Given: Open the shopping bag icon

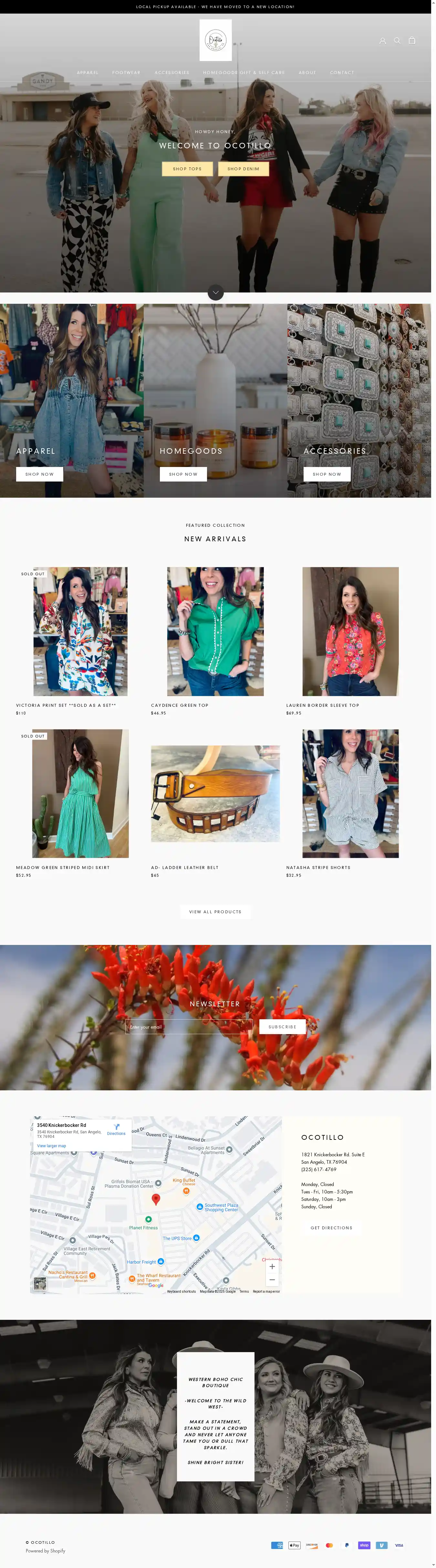Looking at the screenshot, I should click(412, 41).
